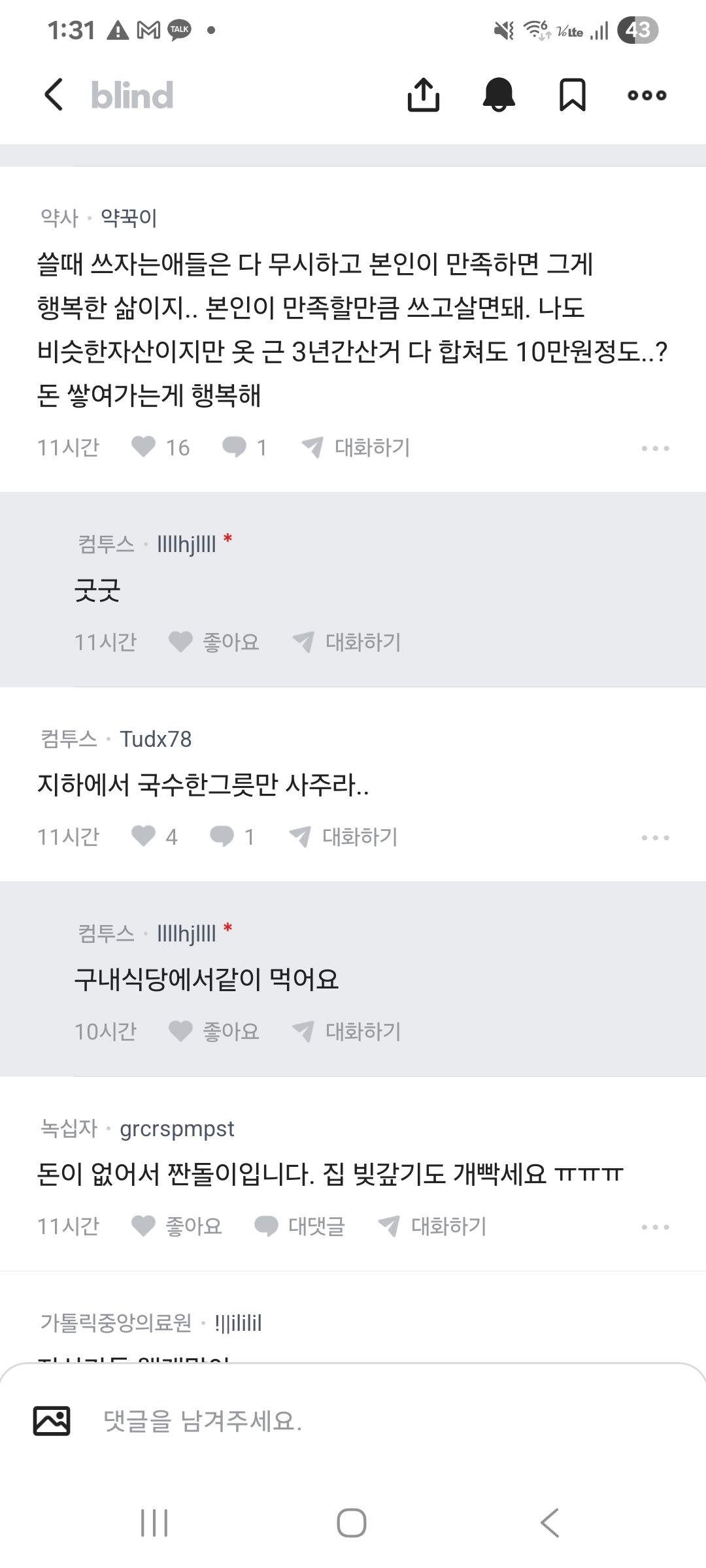The image size is (706, 1568).
Task: Open the notifications bell
Action: click(499, 95)
